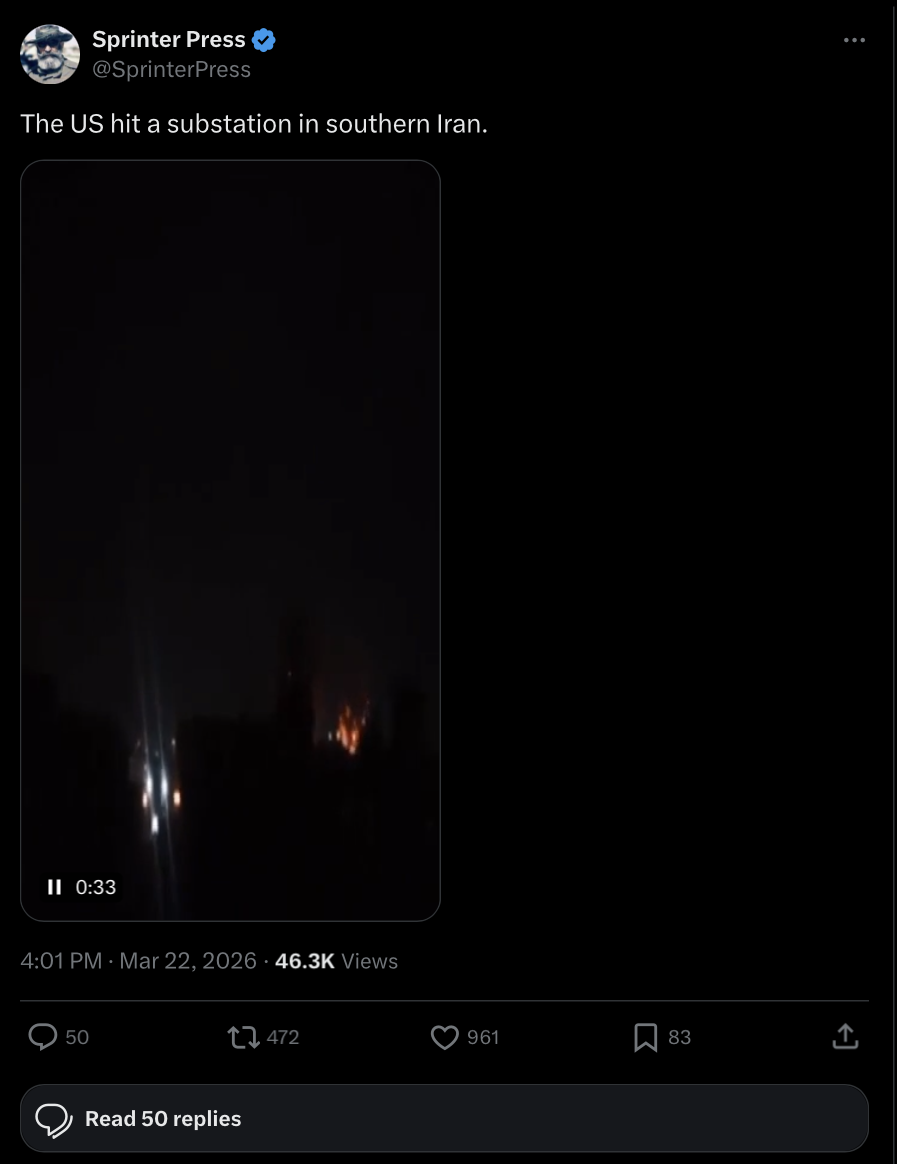
Task: Open the post's more options menu
Action: tap(853, 41)
